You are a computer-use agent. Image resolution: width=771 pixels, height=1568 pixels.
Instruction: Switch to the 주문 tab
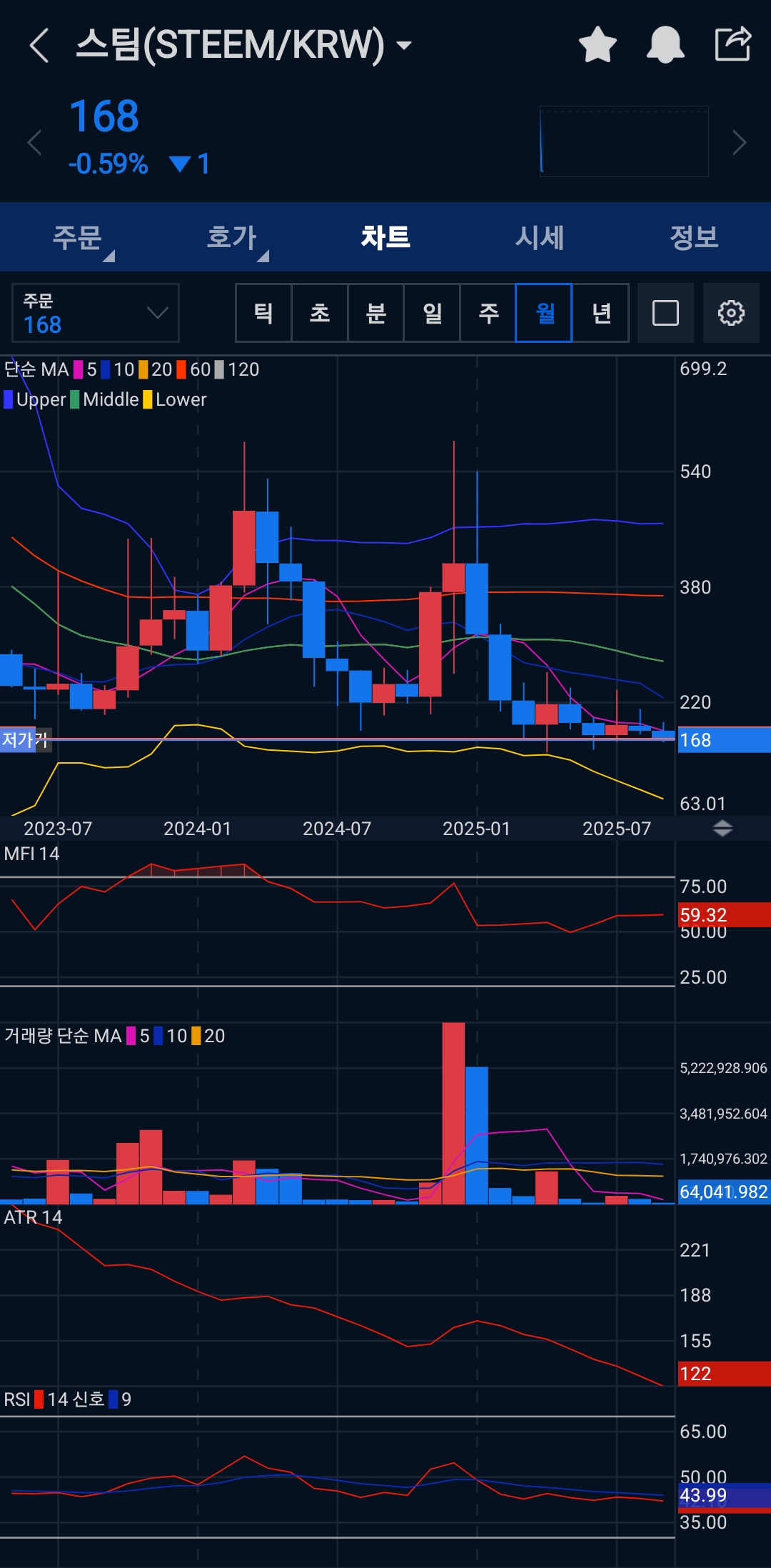click(77, 237)
